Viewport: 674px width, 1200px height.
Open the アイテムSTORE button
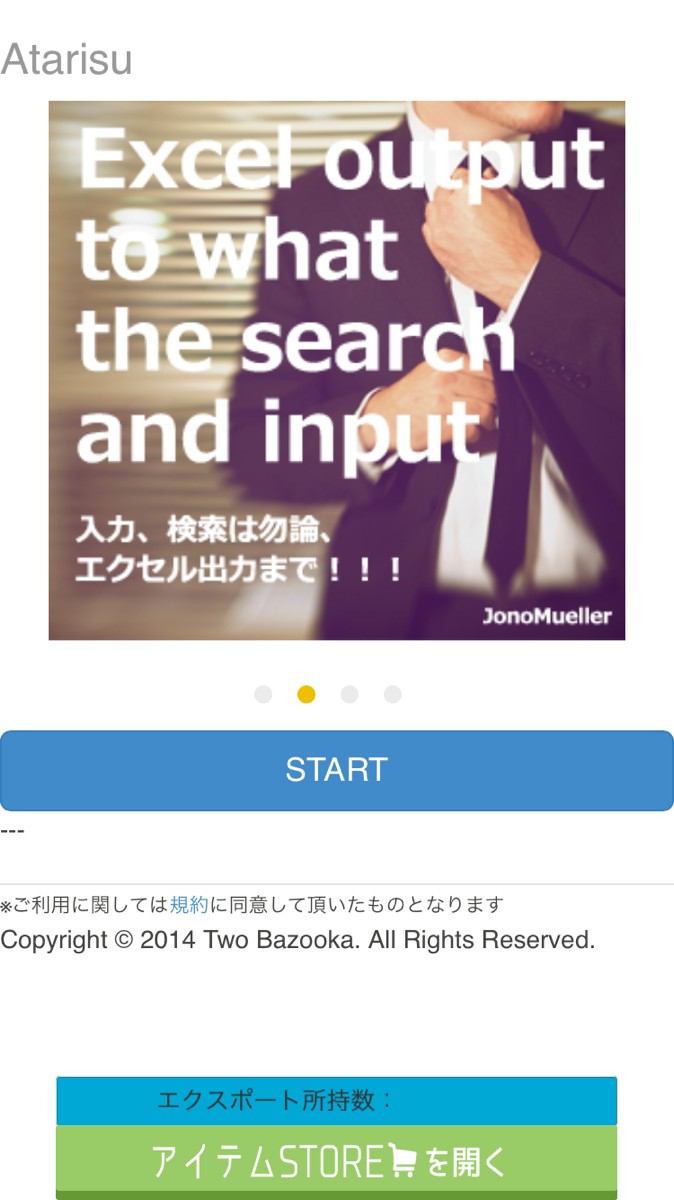point(336,1161)
